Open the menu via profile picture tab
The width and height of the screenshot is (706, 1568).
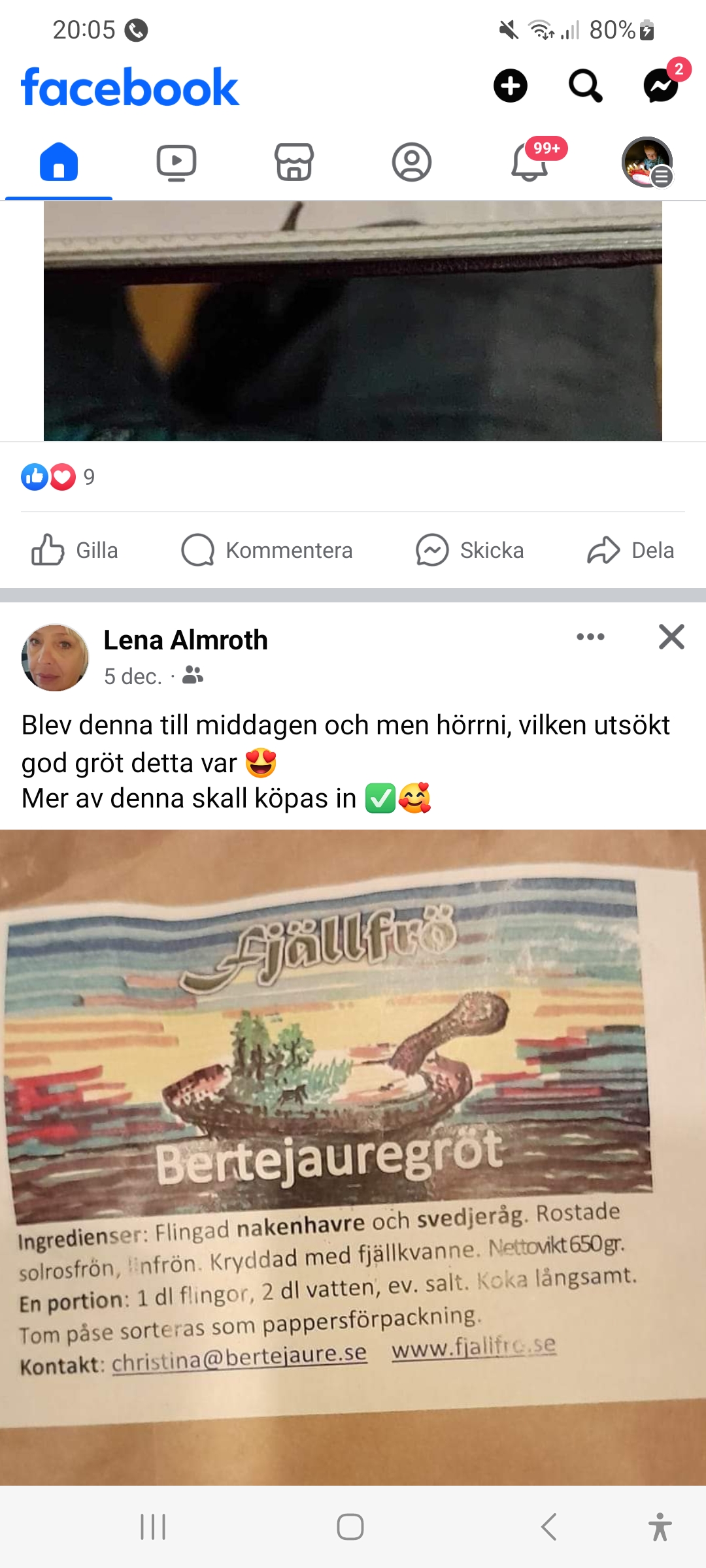(x=647, y=162)
